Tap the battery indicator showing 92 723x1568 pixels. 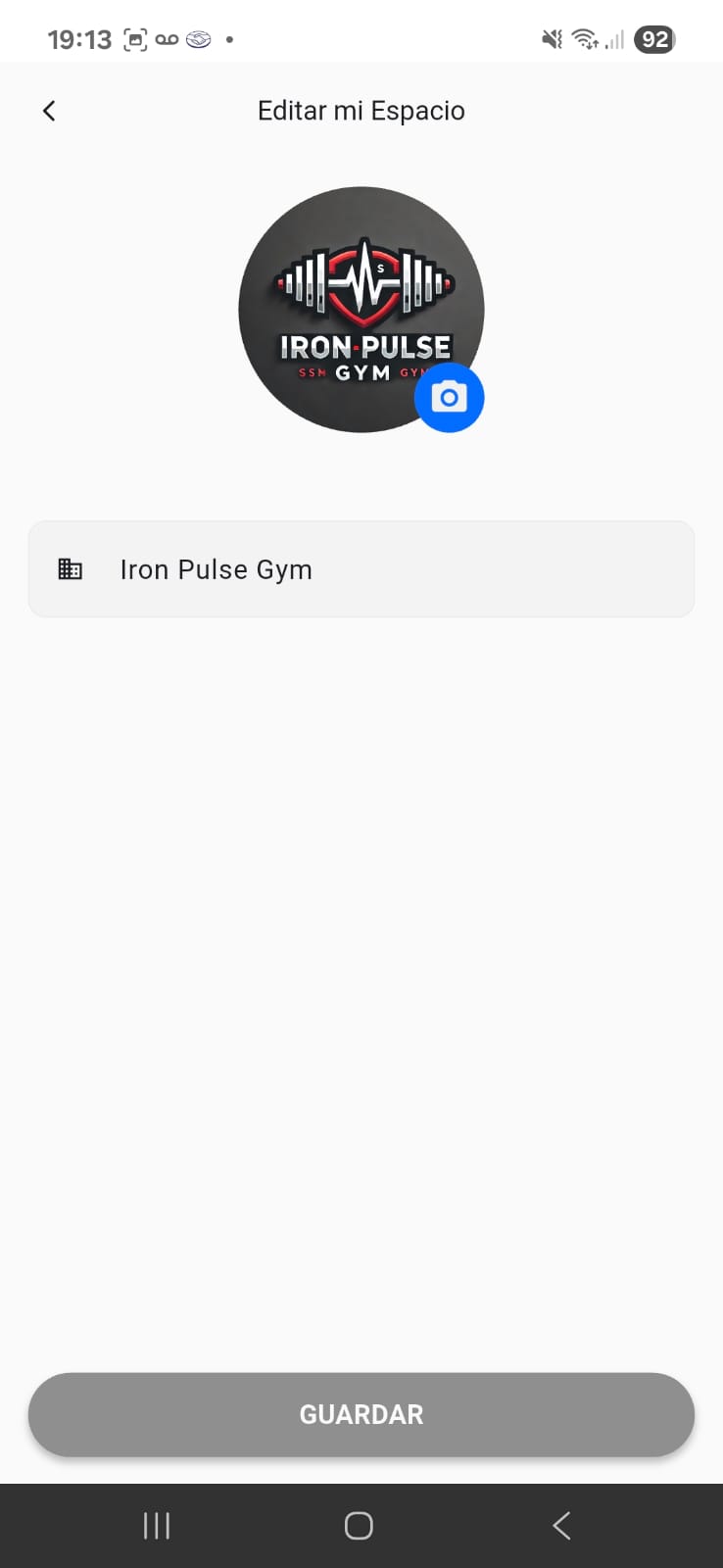click(654, 39)
